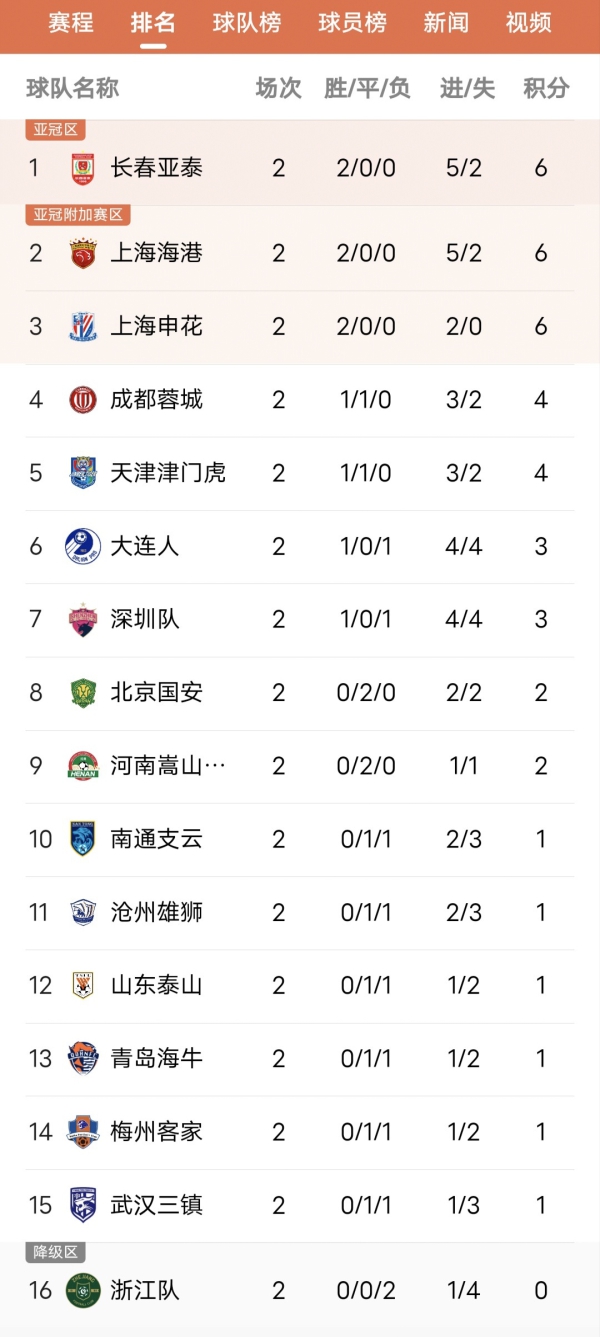Open the 武汉三镇 row
Image resolution: width=600 pixels, height=1337 pixels.
(157, 1205)
